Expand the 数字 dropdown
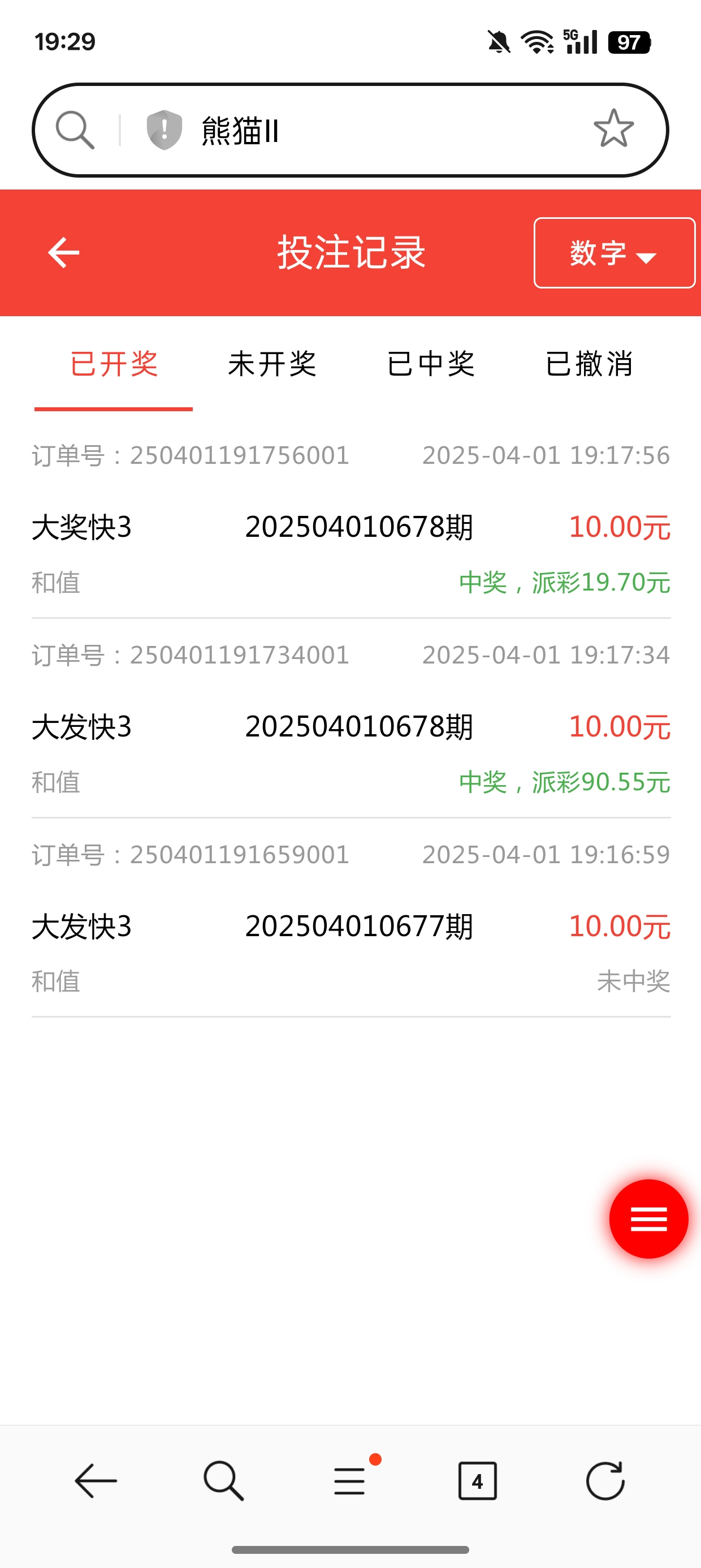701x1568 pixels. coord(614,253)
